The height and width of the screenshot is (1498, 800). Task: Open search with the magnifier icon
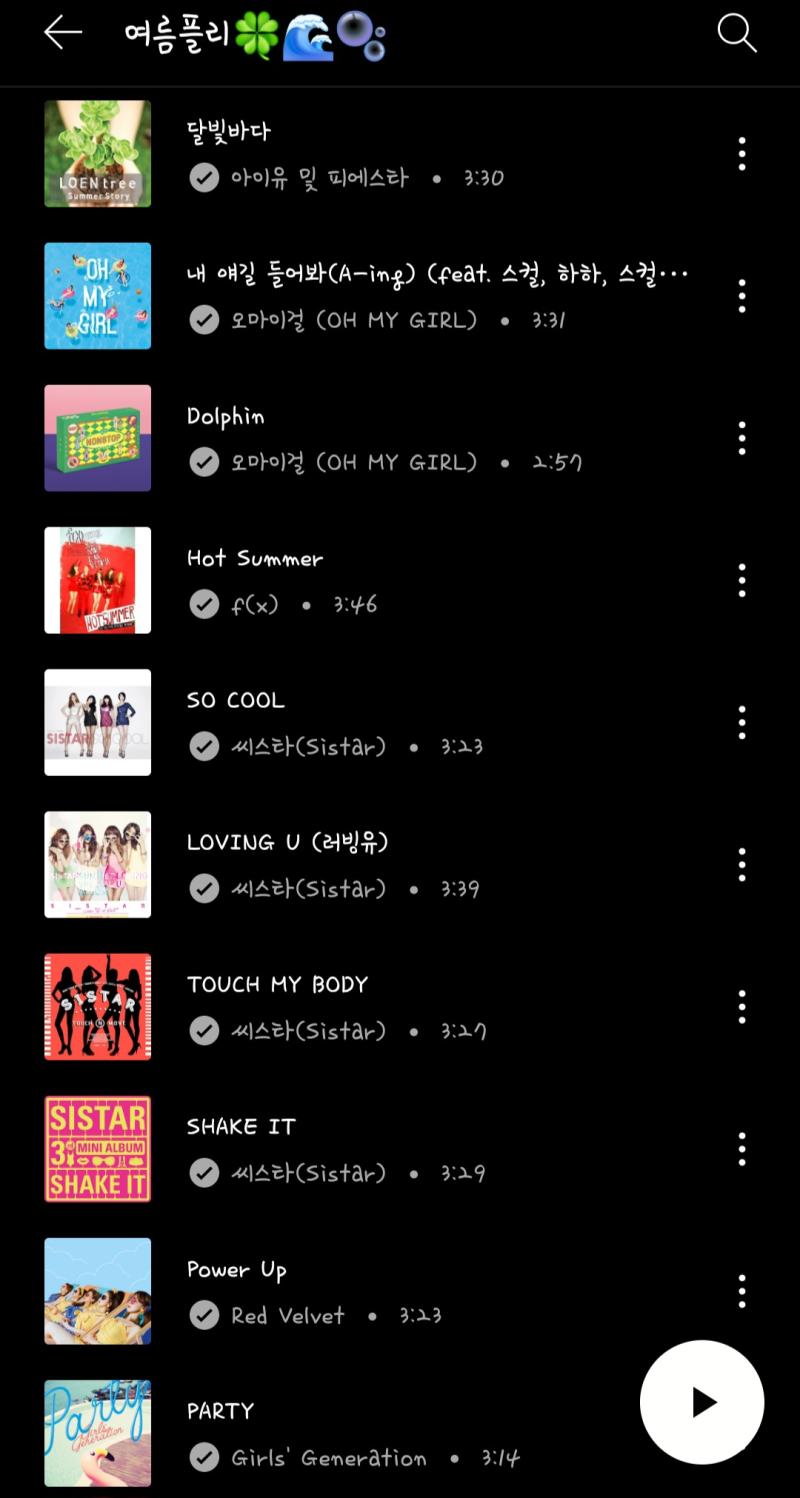[x=737, y=33]
